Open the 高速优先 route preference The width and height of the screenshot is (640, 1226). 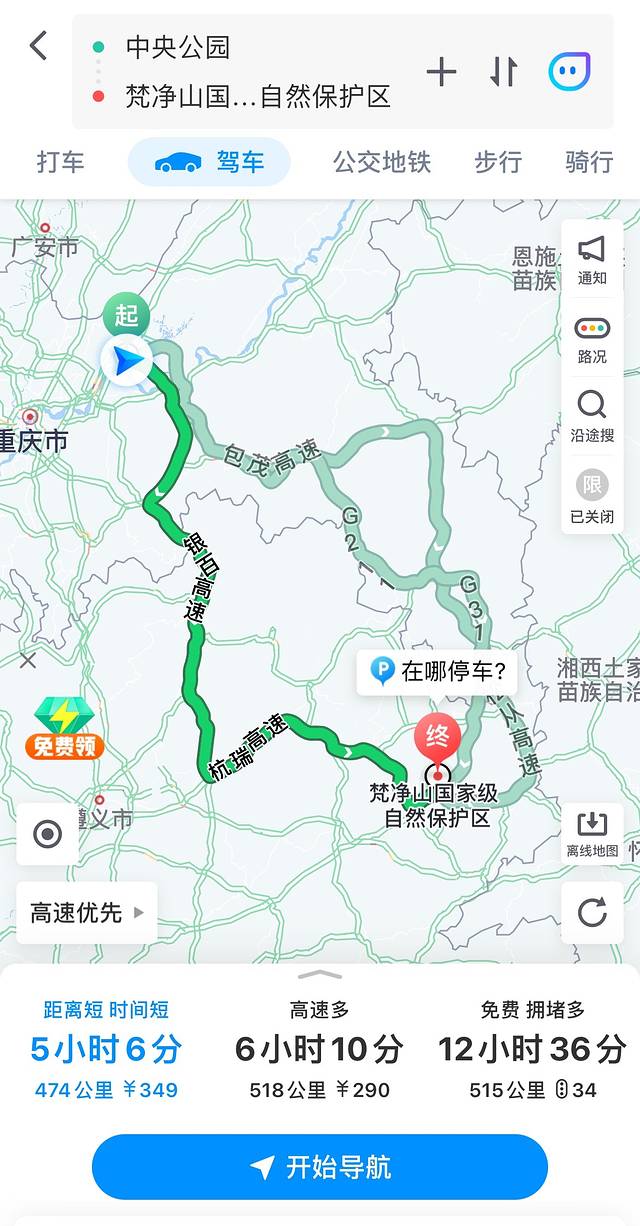pyautogui.click(x=87, y=912)
